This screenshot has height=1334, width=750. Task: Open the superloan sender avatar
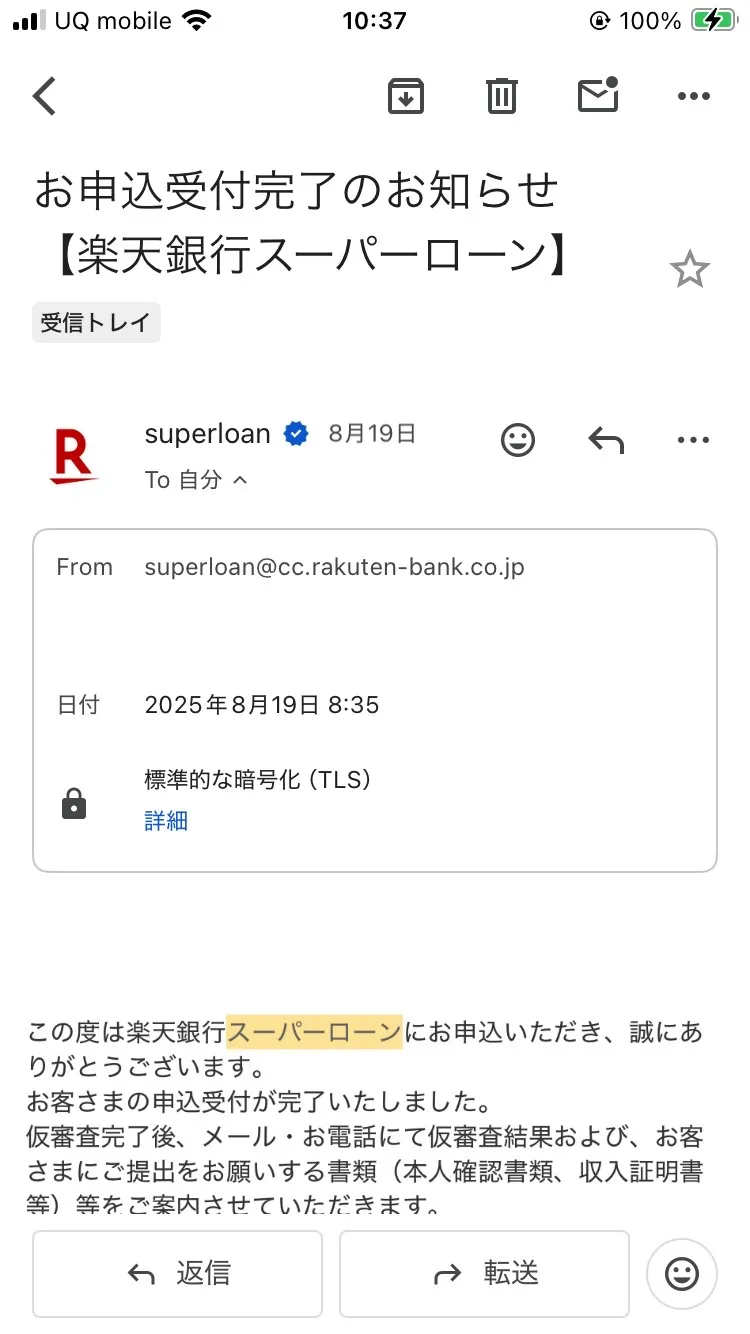[x=74, y=455]
